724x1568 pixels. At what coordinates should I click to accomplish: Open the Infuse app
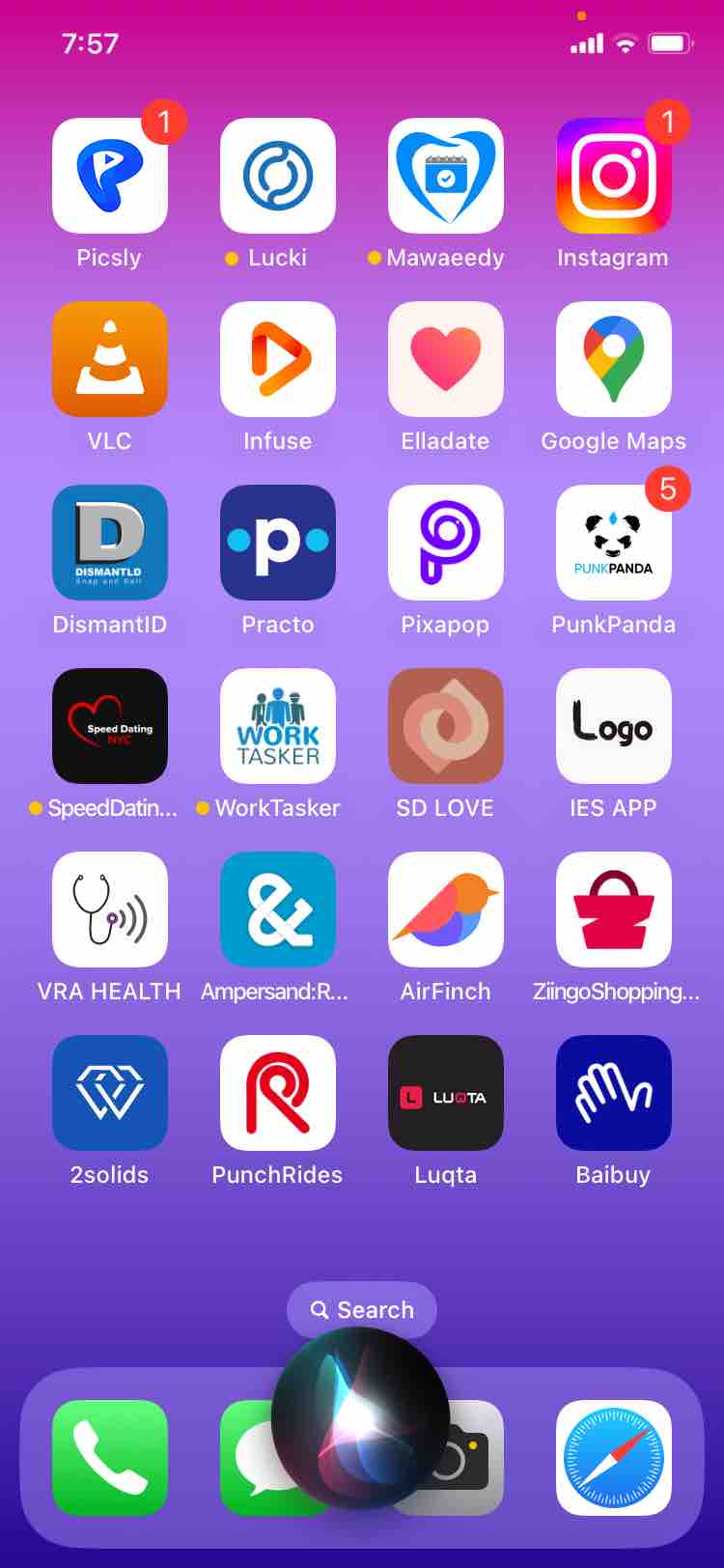point(278,359)
